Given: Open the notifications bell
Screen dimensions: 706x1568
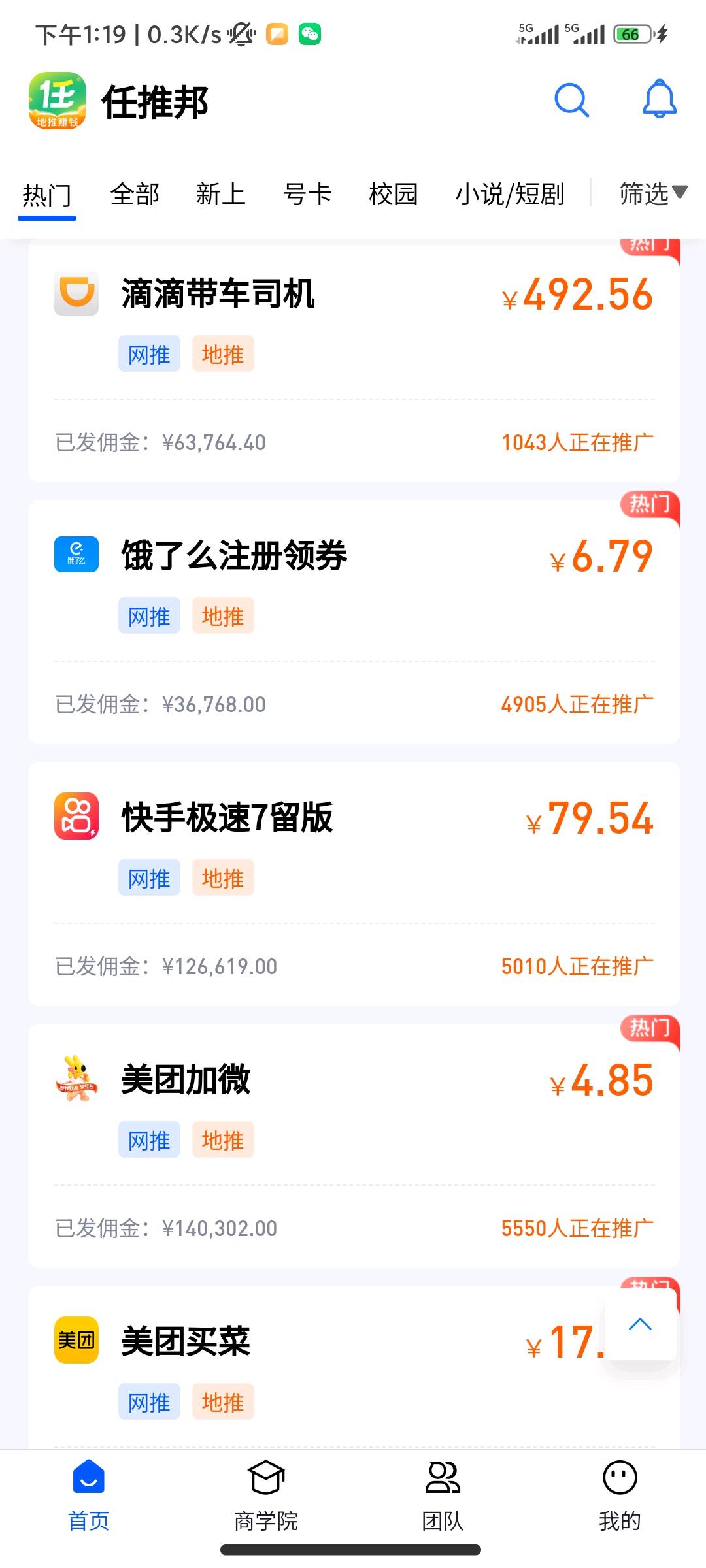Looking at the screenshot, I should (659, 100).
